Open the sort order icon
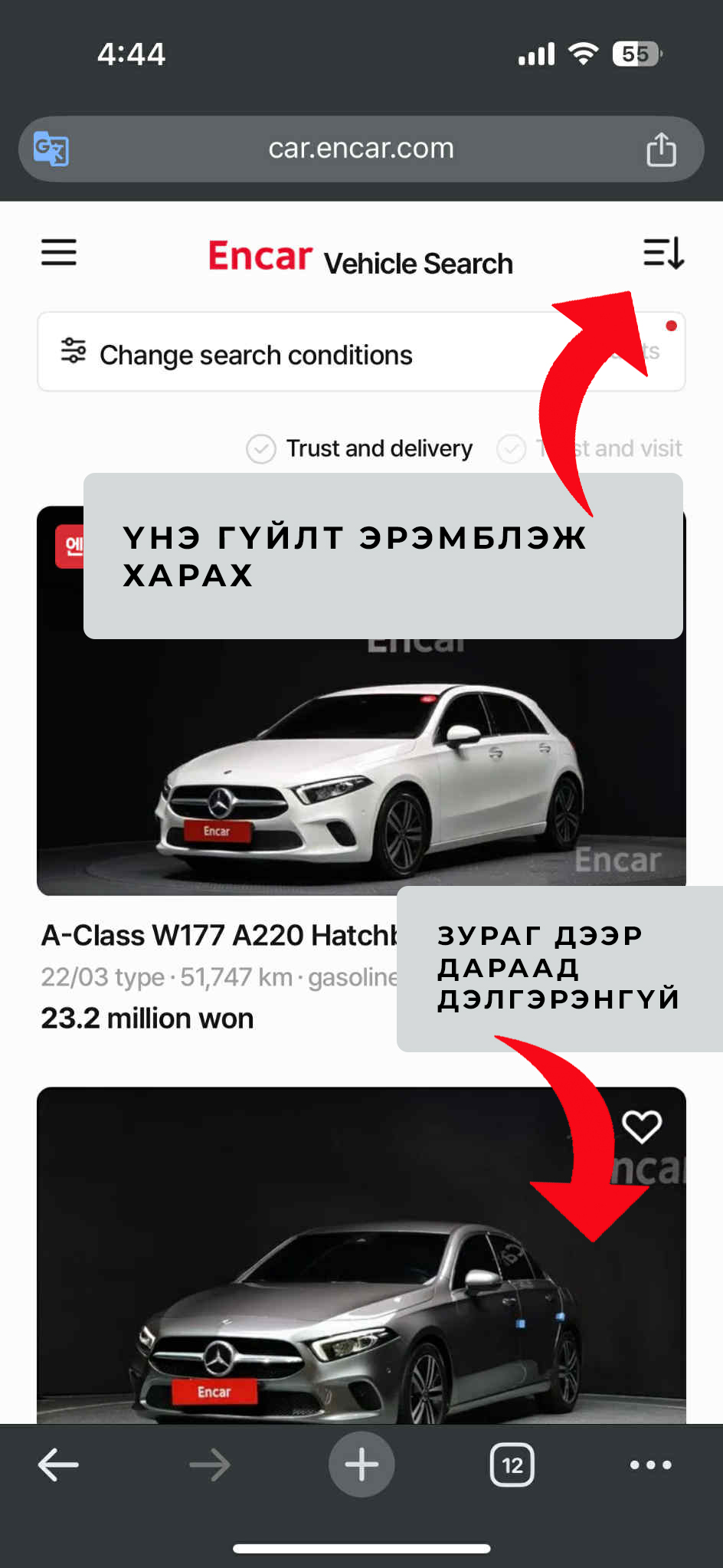The height and width of the screenshot is (1568, 723). [x=663, y=253]
